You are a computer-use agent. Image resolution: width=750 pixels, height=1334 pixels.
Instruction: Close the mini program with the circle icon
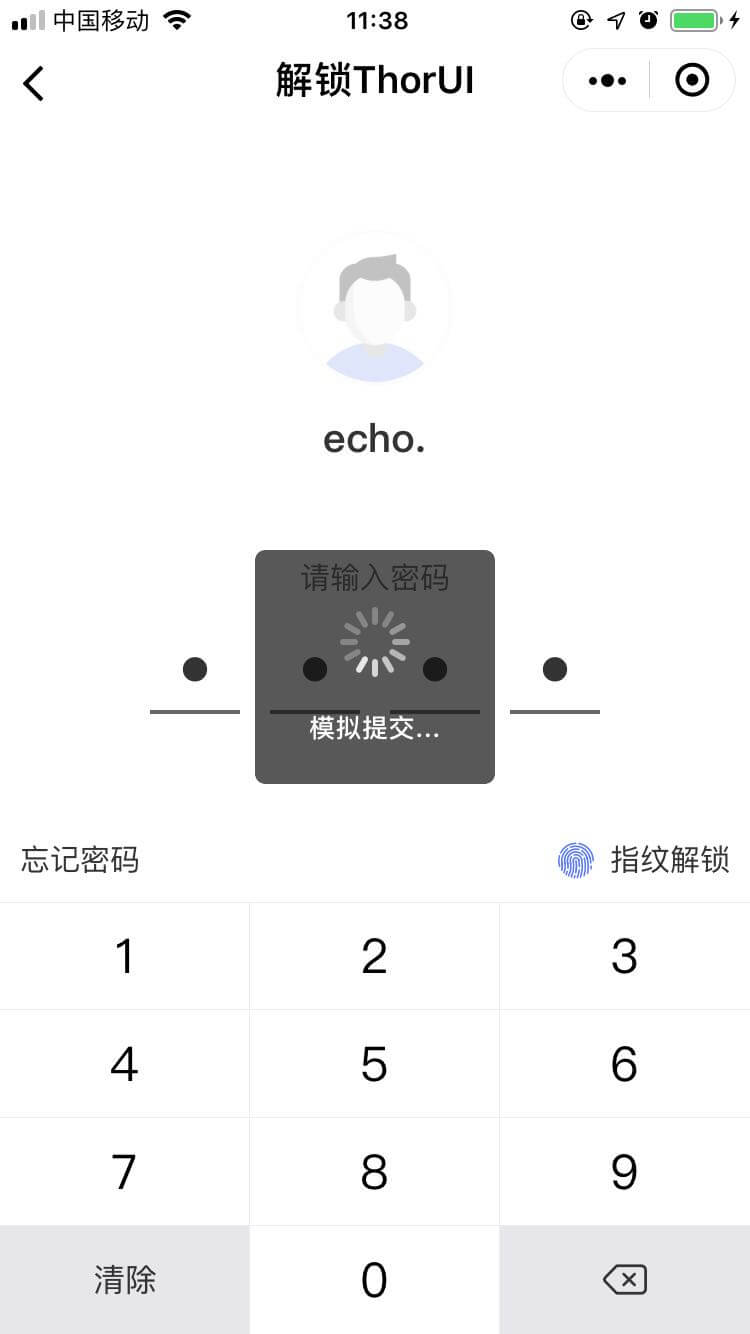click(x=692, y=80)
